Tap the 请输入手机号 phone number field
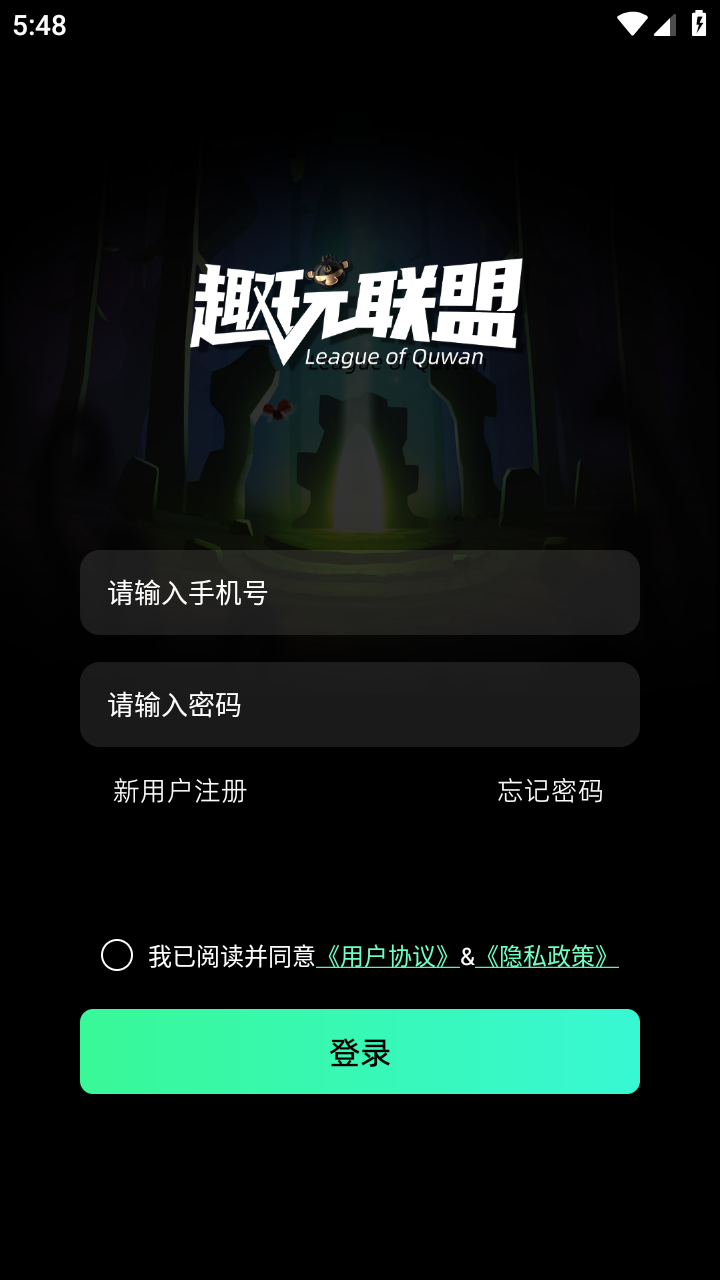This screenshot has height=1280, width=720. click(360, 592)
